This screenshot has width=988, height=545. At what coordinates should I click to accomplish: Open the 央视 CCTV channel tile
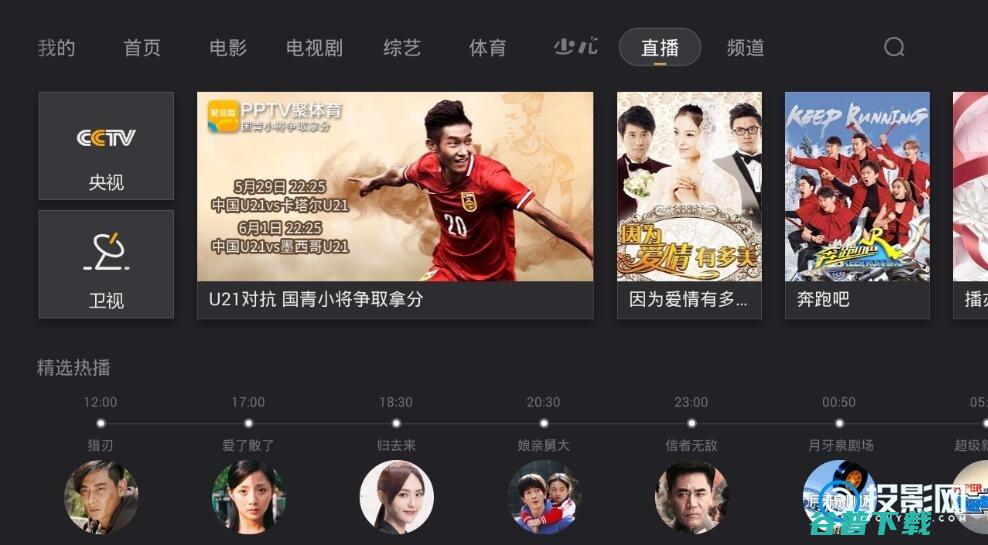pyautogui.click(x=106, y=146)
